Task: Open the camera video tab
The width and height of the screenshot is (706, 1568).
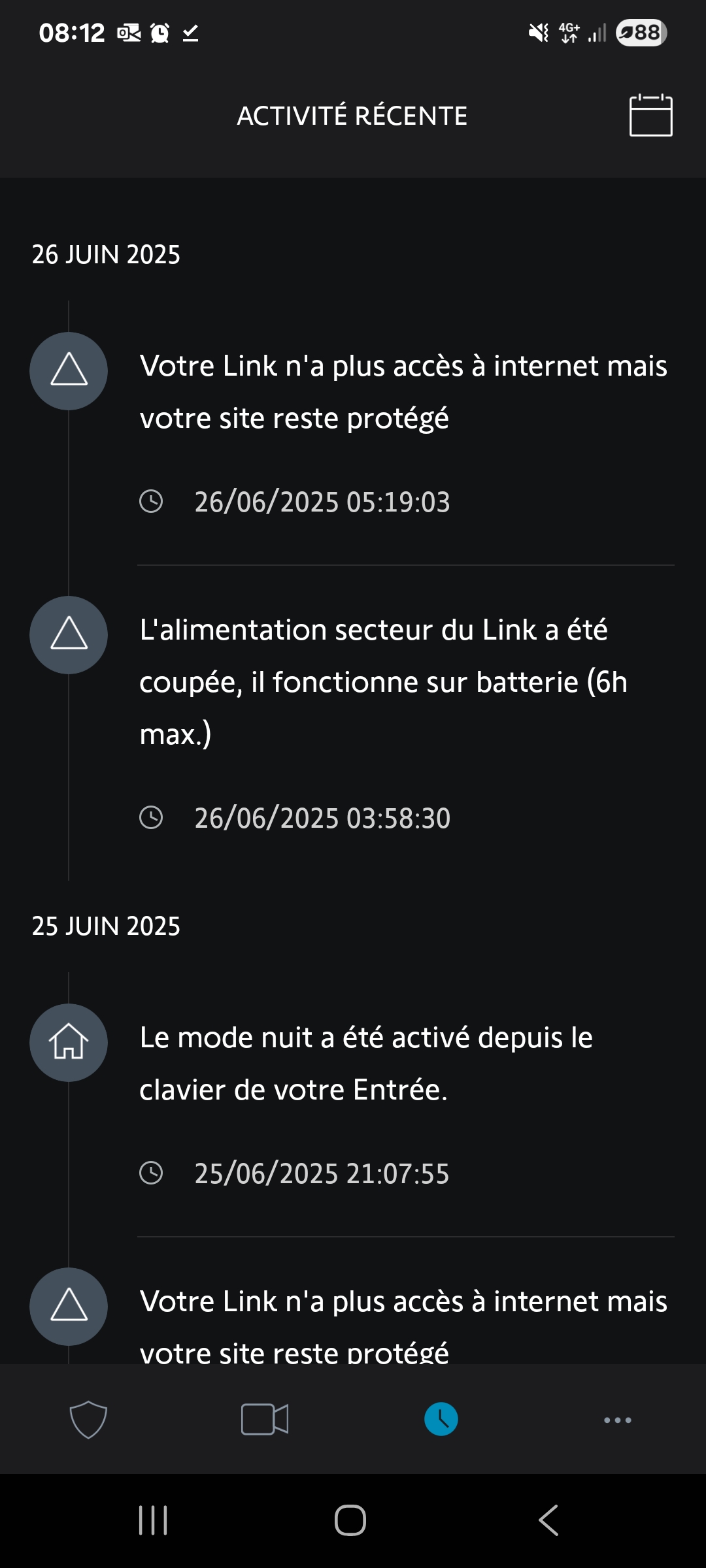Action: click(265, 1420)
